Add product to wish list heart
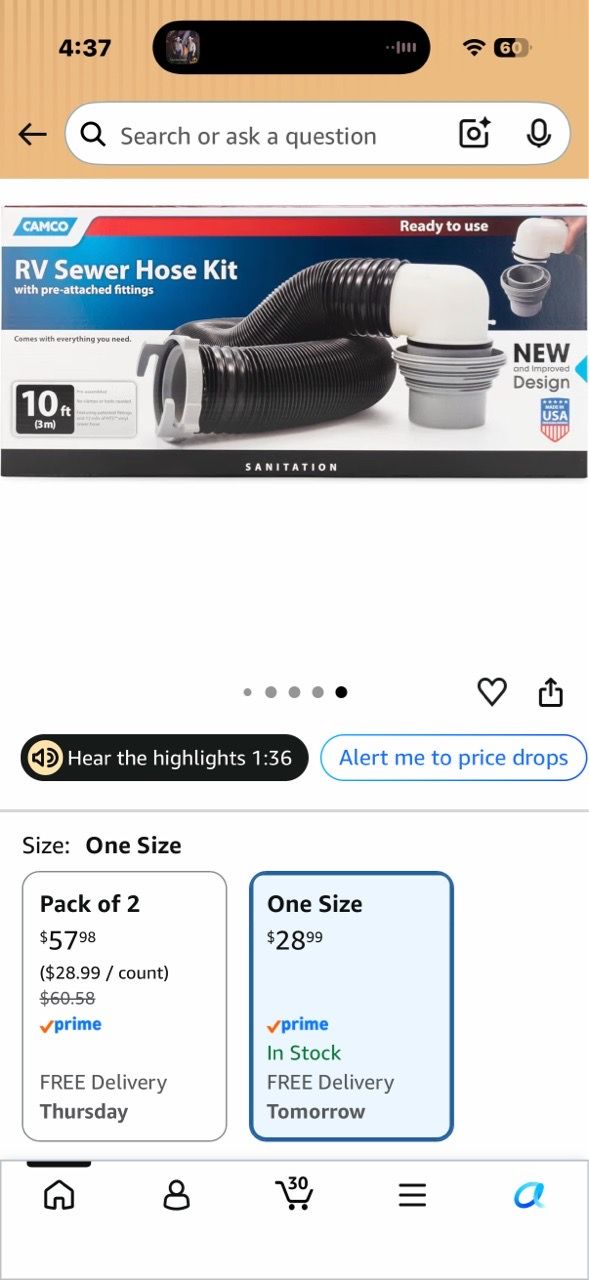The height and width of the screenshot is (1280, 589). 492,691
